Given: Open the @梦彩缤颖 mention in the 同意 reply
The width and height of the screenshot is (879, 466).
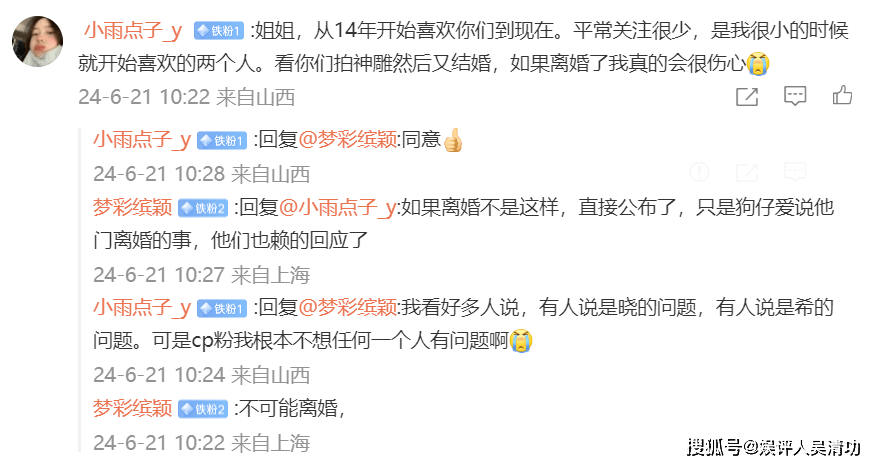Looking at the screenshot, I should (348, 139).
